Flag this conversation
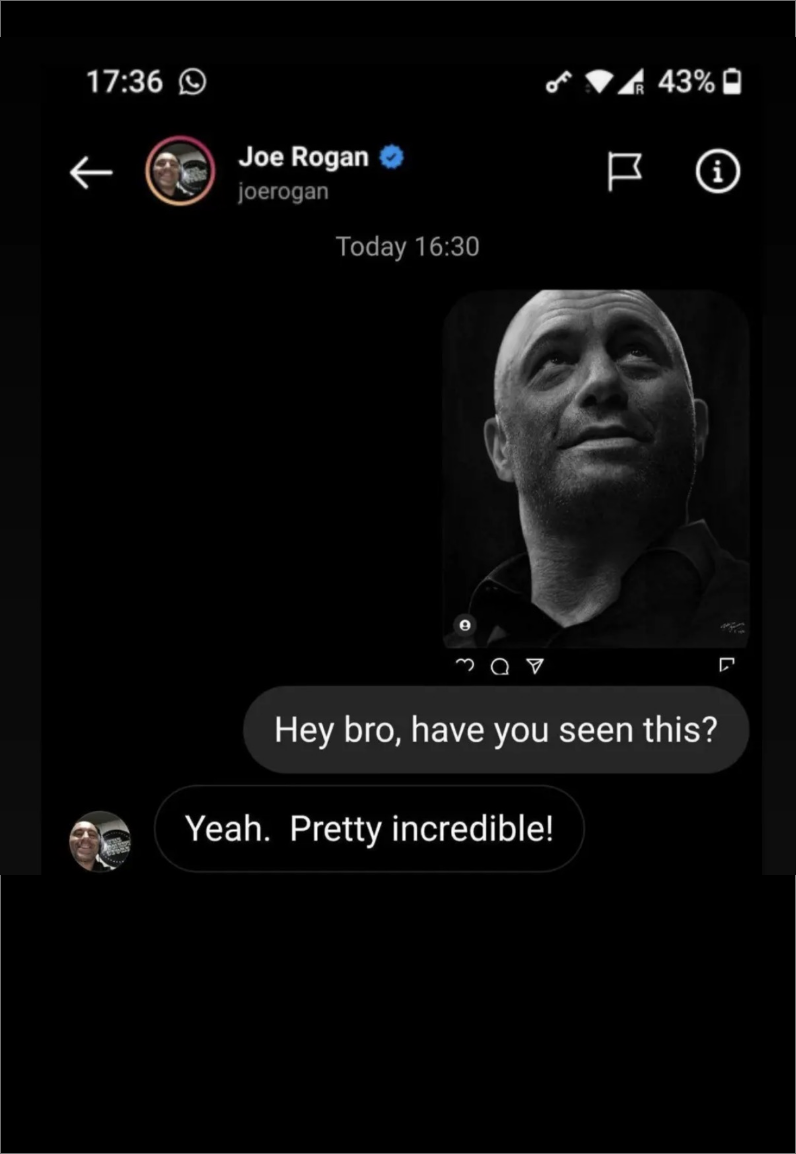The image size is (796, 1154). [626, 172]
